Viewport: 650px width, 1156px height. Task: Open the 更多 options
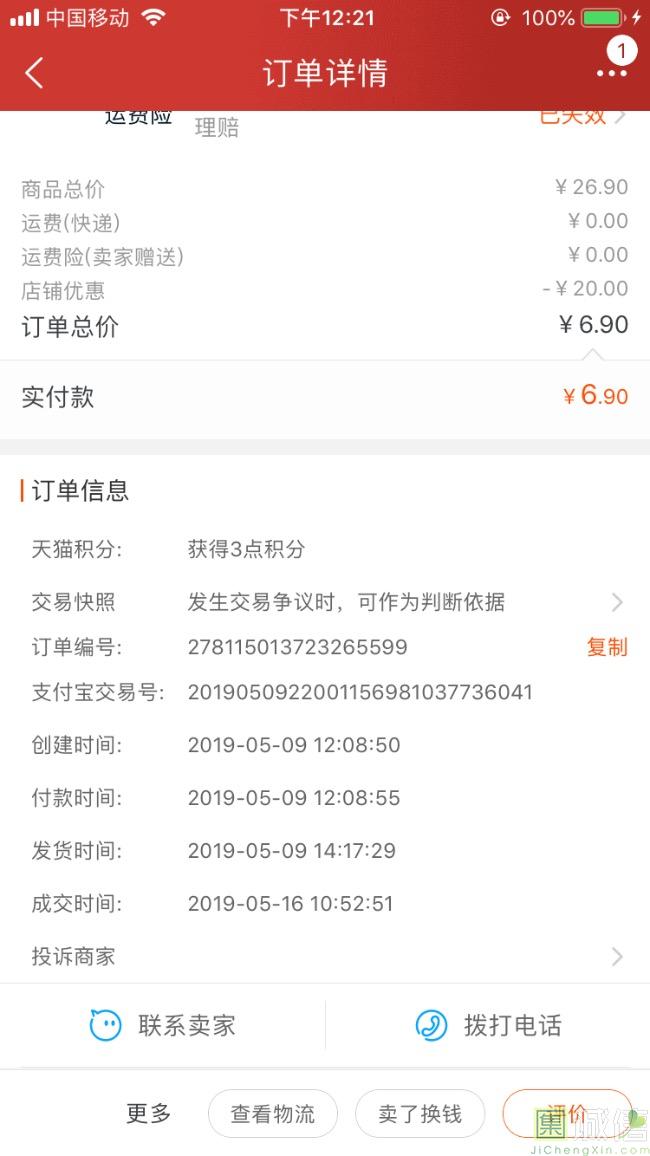(x=148, y=1113)
